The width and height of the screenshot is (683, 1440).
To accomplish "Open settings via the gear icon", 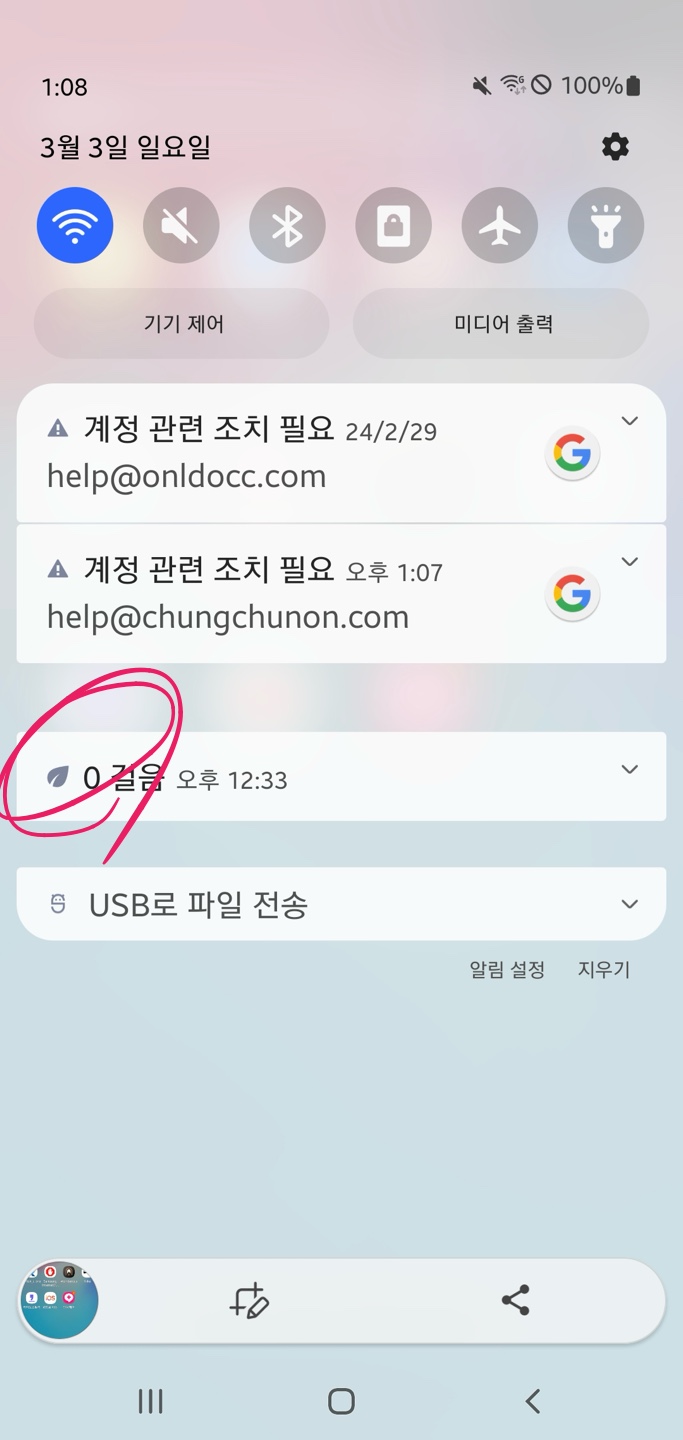I will point(615,148).
